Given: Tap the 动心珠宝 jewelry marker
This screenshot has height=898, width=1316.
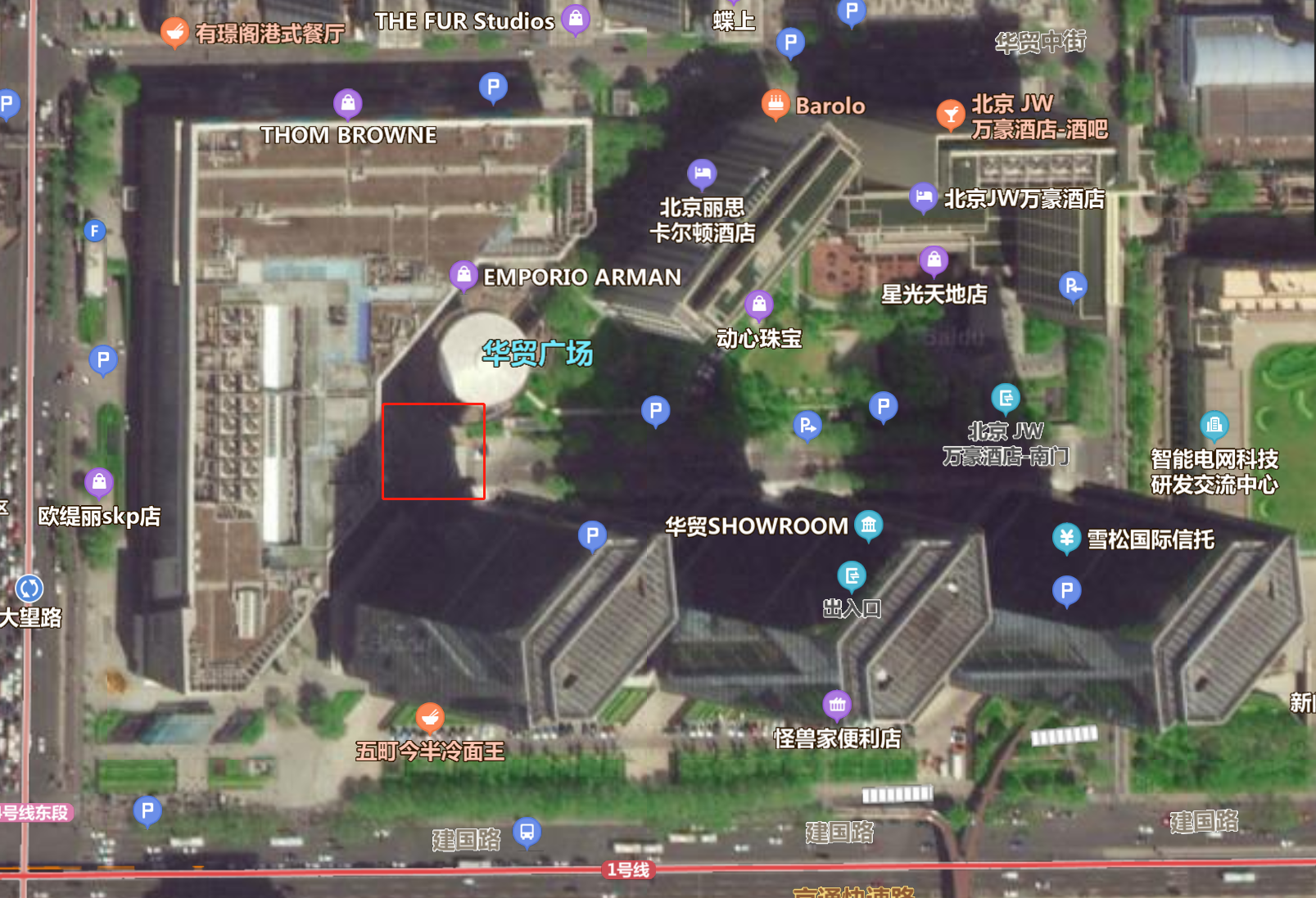Looking at the screenshot, I should [x=759, y=305].
